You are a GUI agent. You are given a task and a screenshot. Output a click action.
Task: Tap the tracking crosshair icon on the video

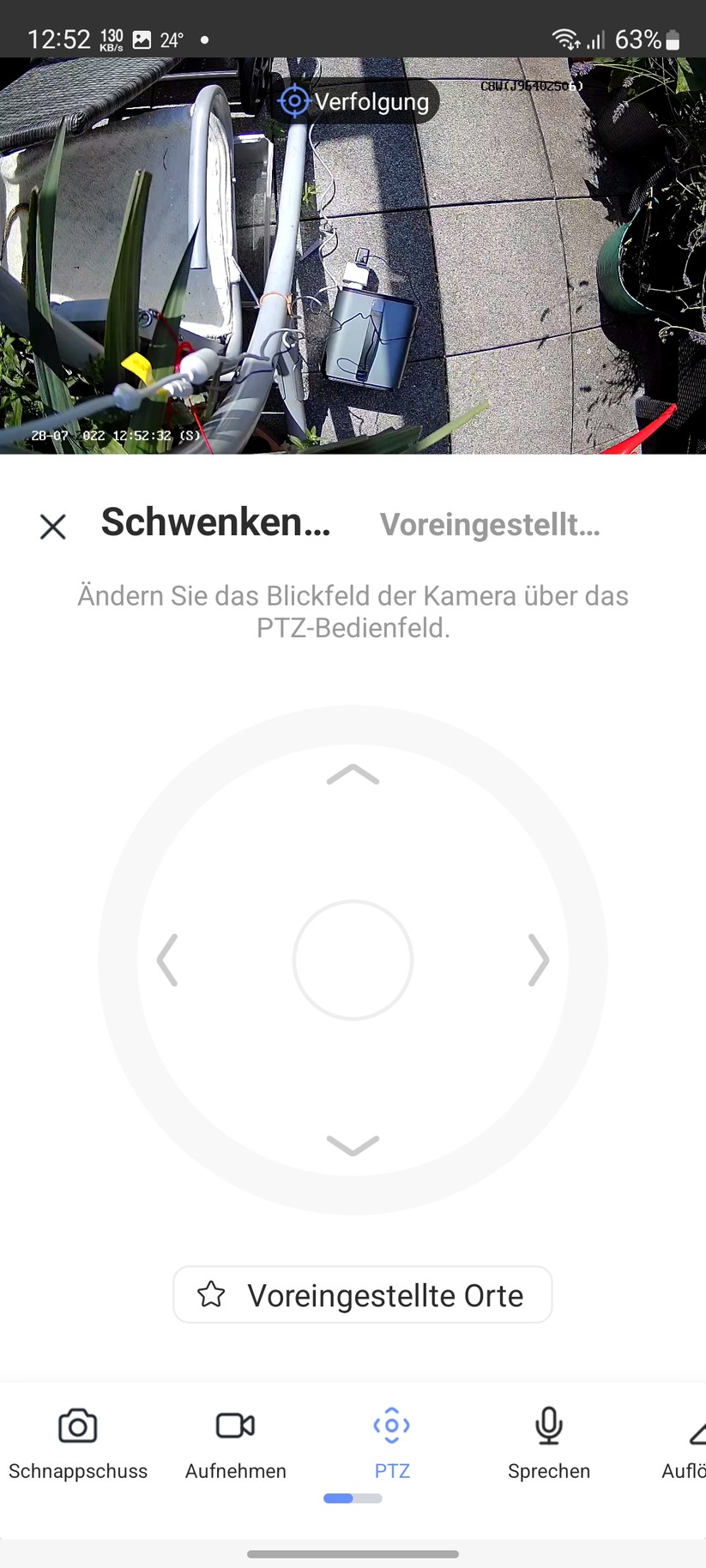294,100
